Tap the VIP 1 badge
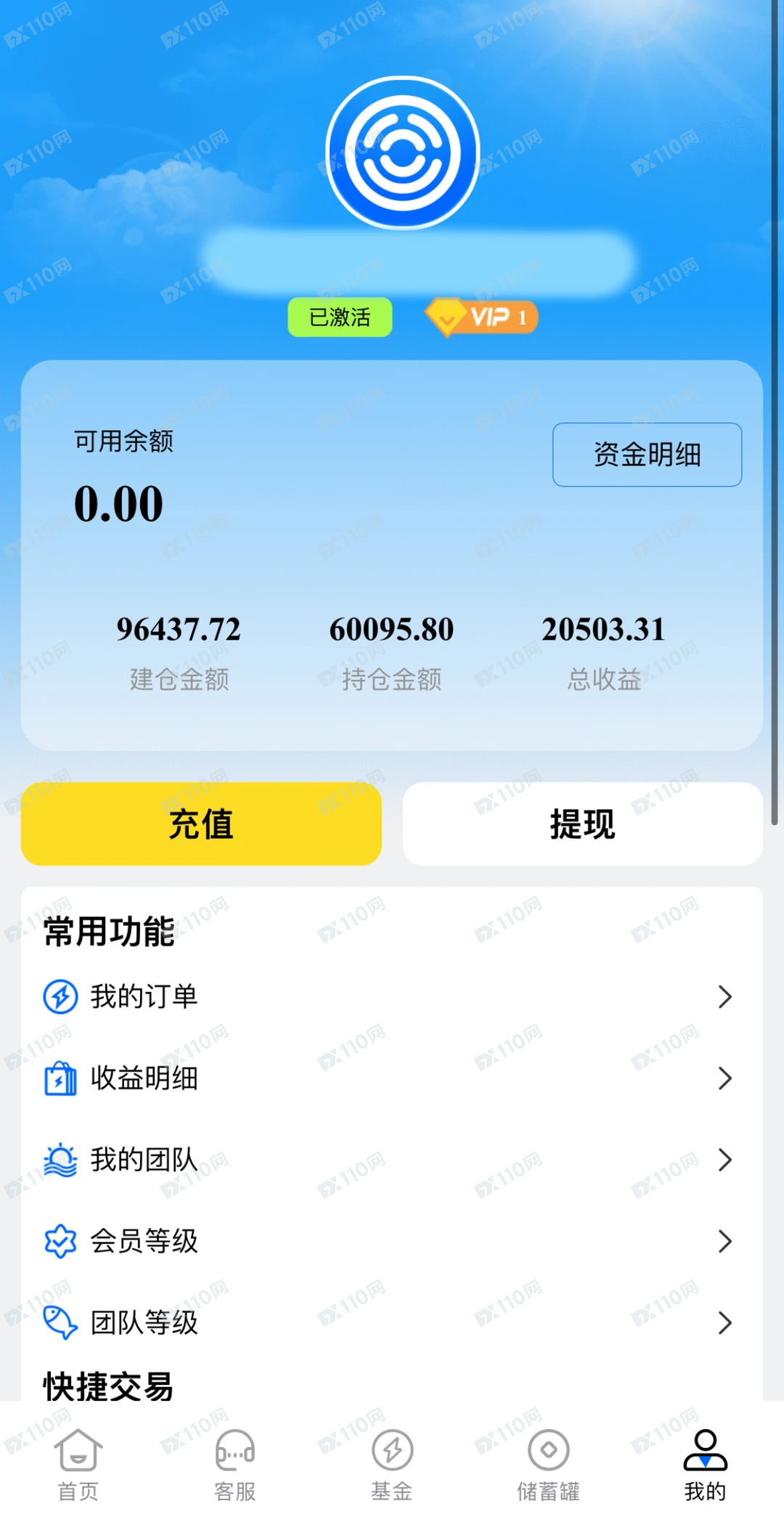 [483, 317]
